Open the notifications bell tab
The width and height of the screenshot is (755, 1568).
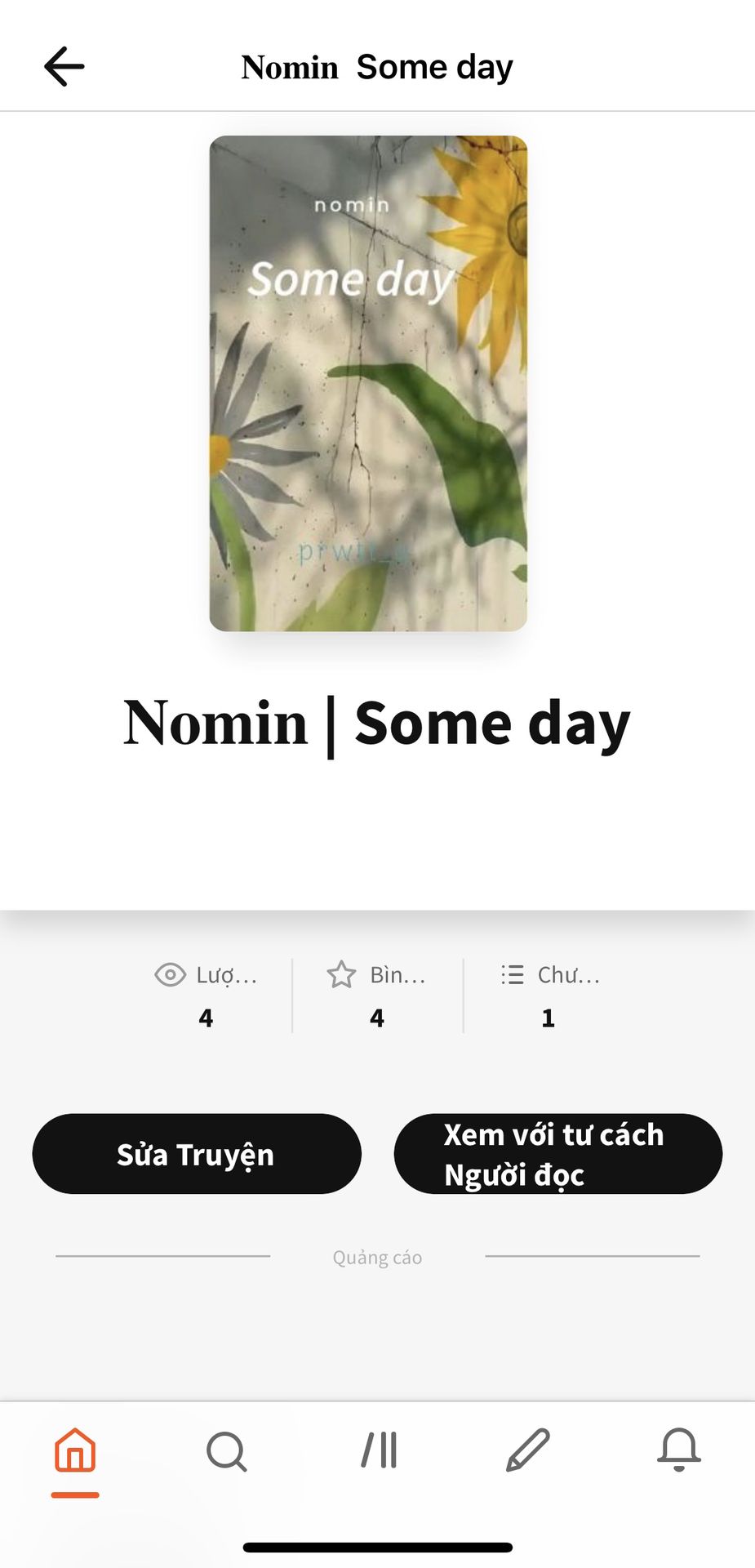(x=678, y=1452)
